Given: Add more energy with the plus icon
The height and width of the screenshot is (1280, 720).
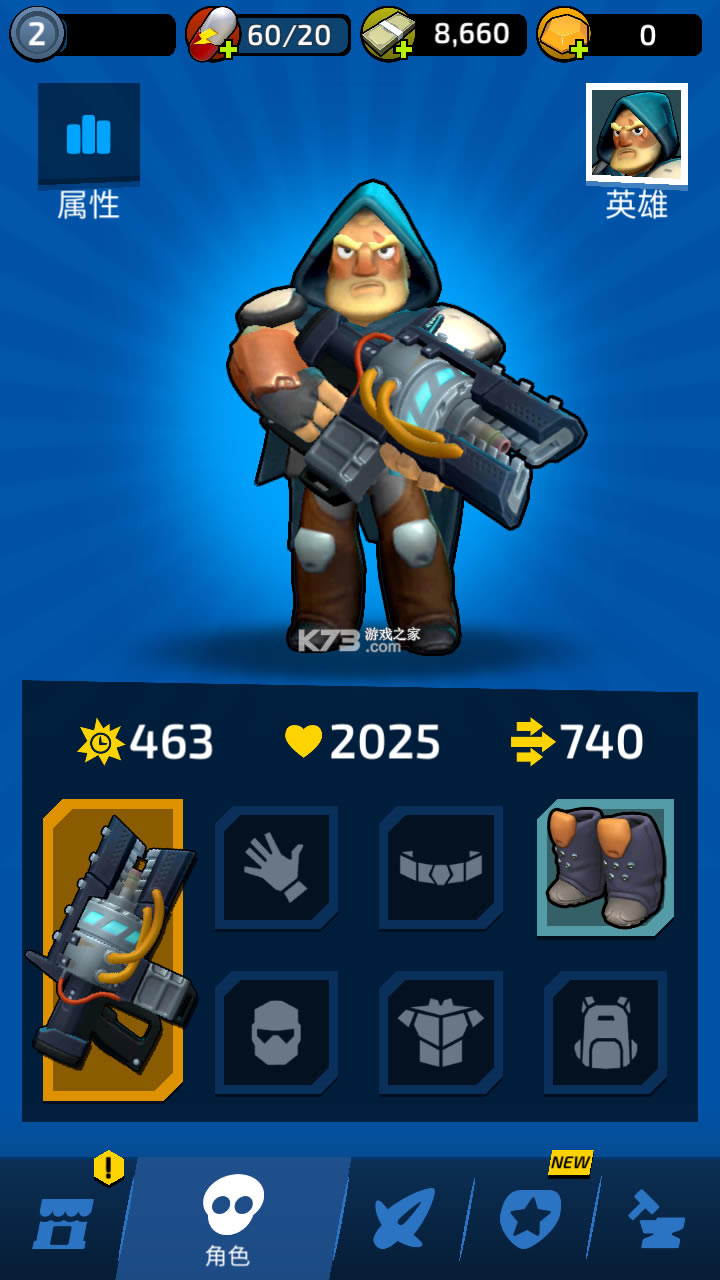Looking at the screenshot, I should point(228,50).
